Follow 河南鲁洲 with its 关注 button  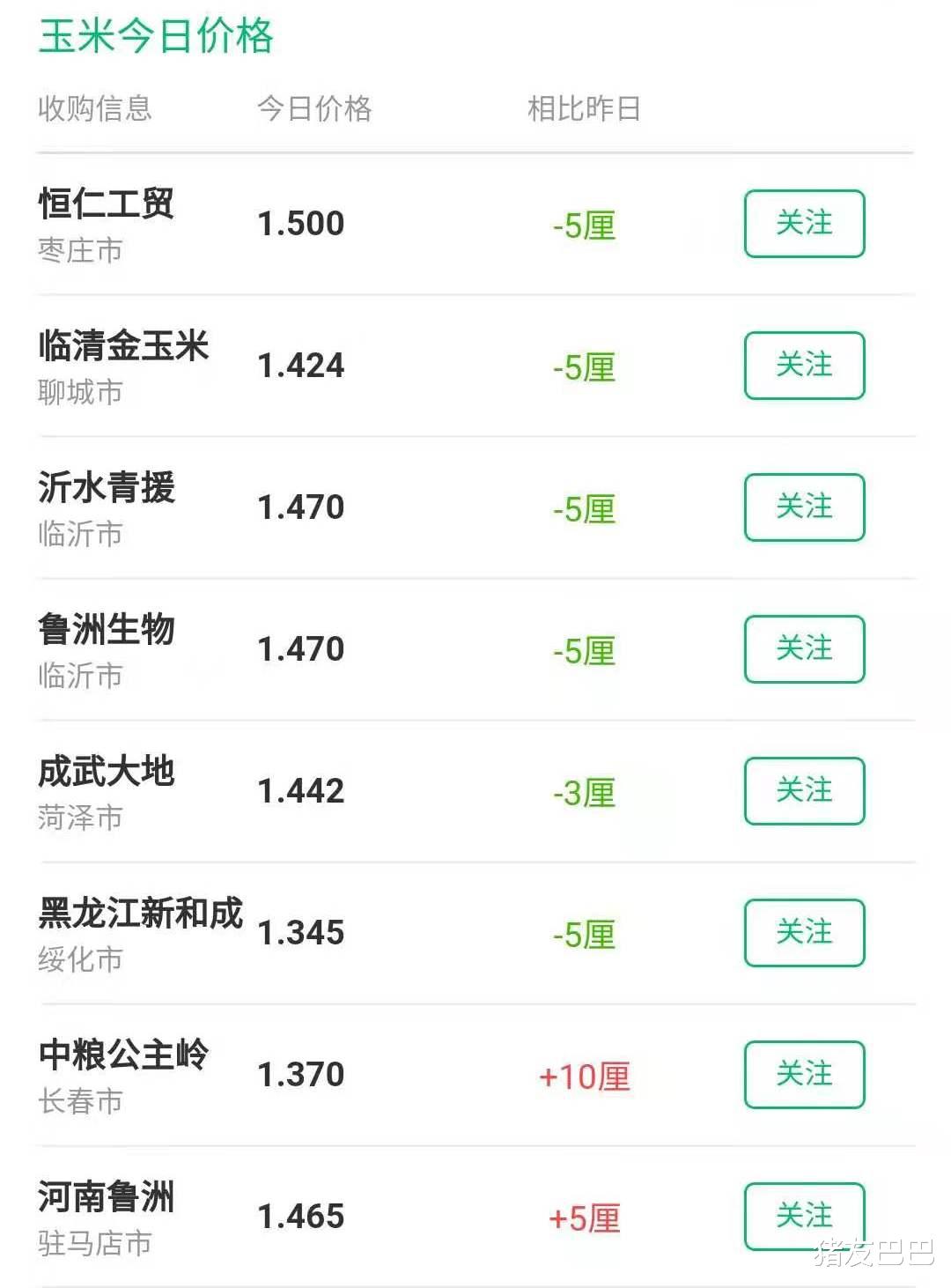point(804,1214)
